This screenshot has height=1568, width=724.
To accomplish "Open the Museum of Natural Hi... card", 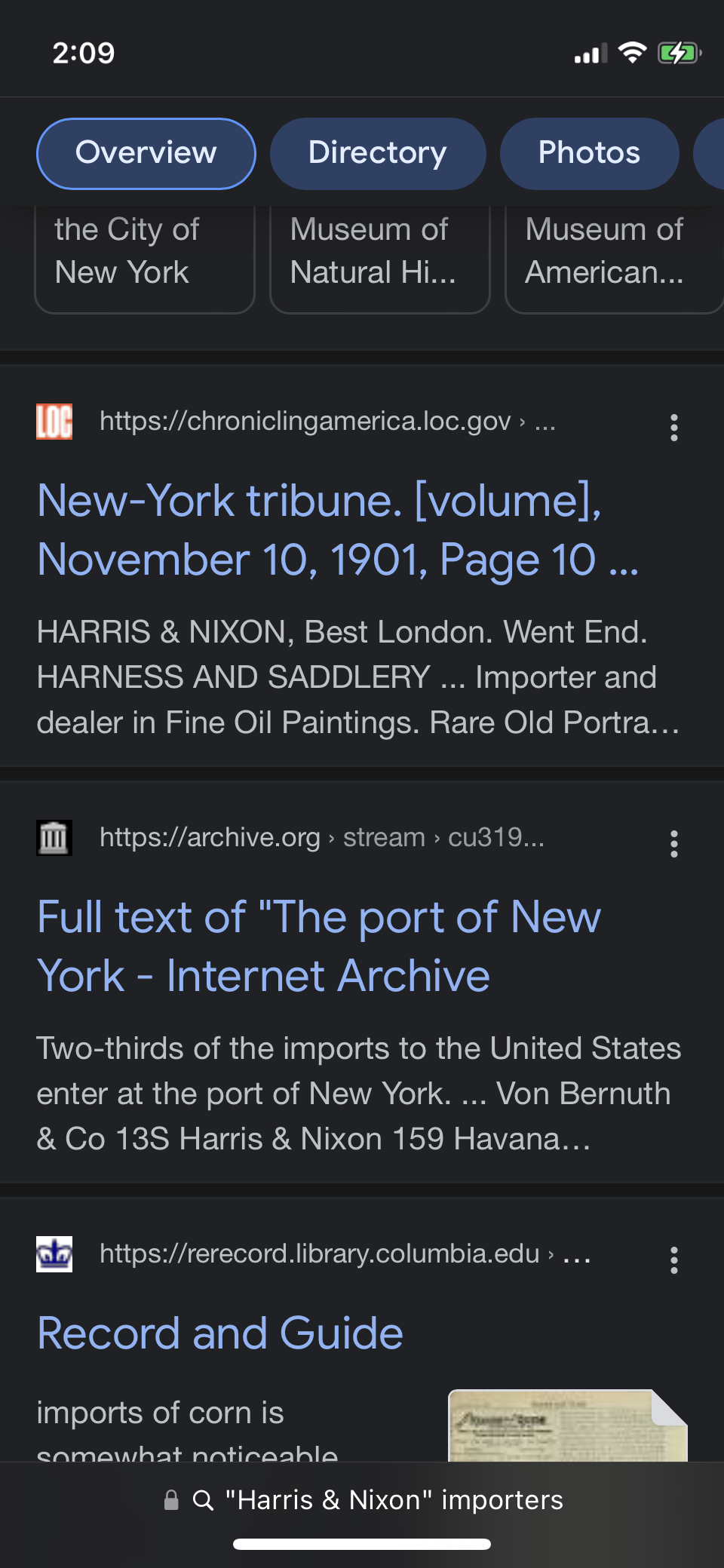I will pos(379,255).
